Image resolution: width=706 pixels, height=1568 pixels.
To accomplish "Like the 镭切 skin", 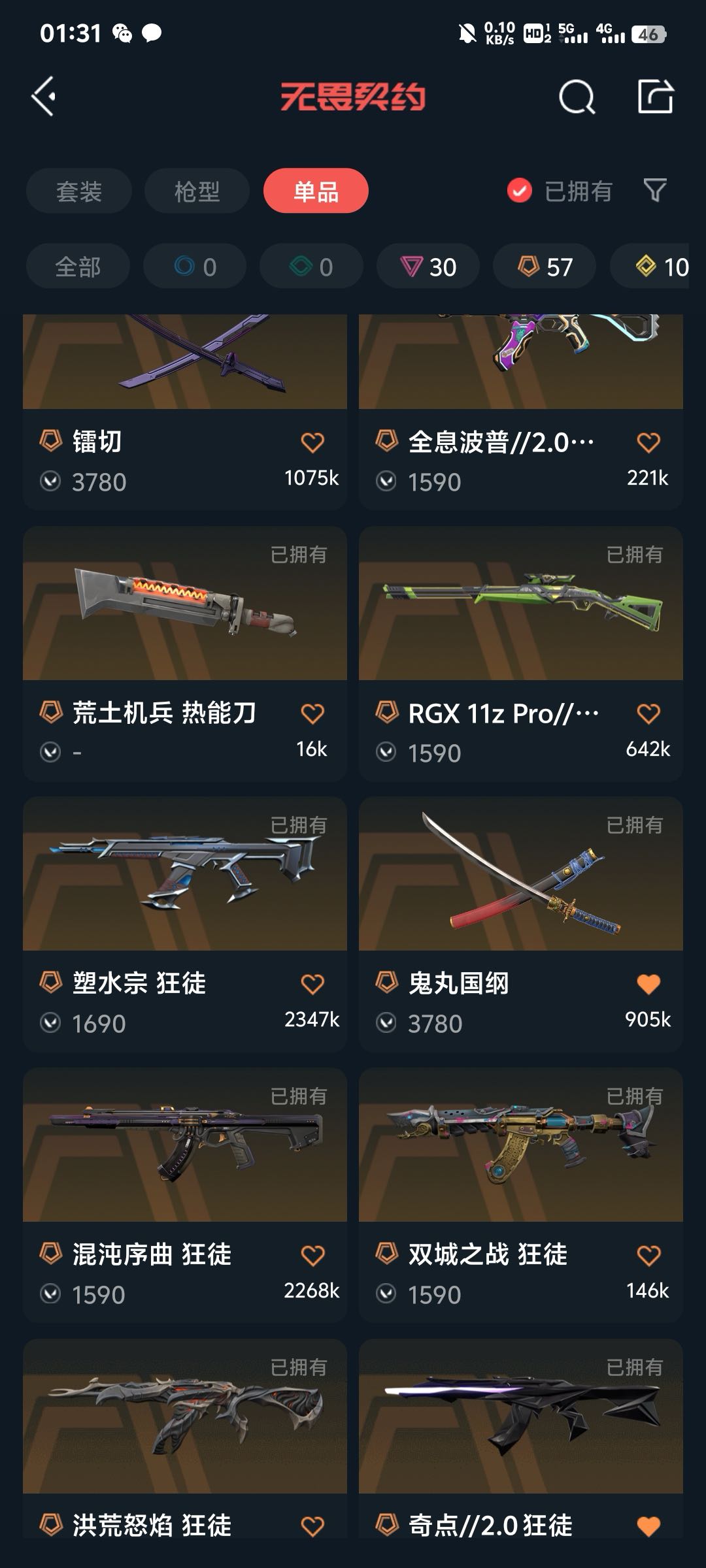I will click(312, 442).
